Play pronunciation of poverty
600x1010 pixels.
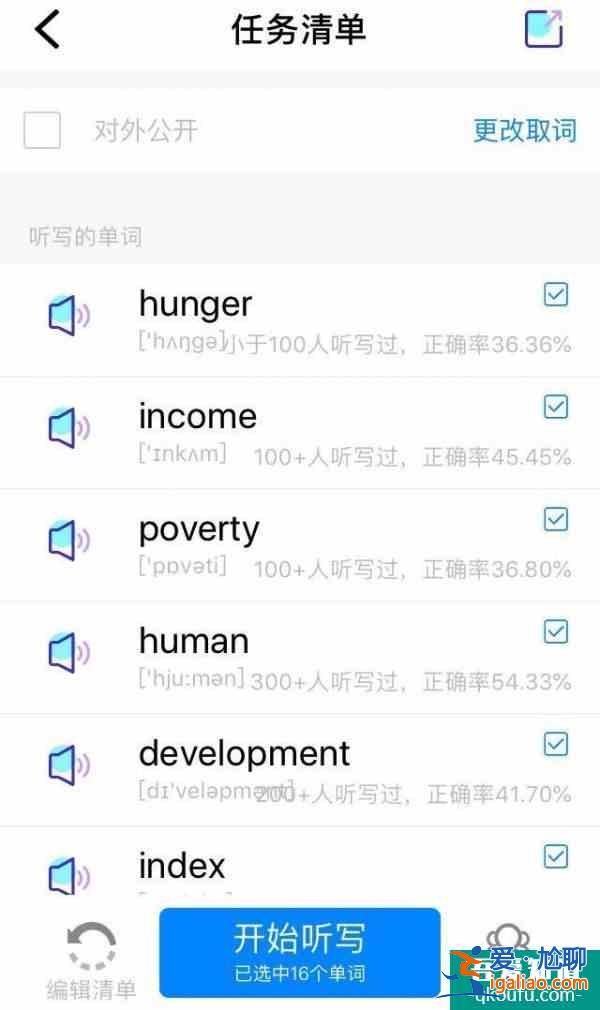click(x=68, y=541)
